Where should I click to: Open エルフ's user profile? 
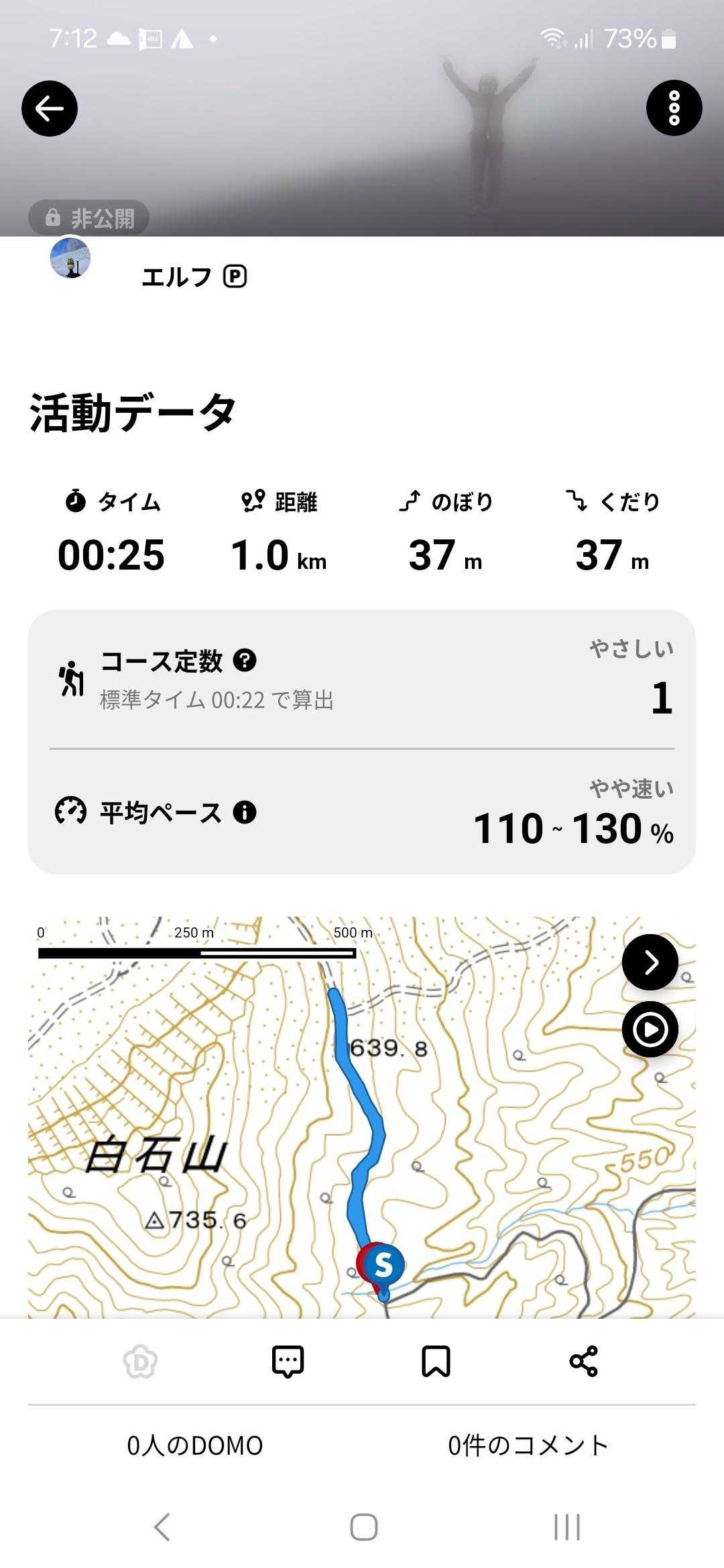[176, 277]
